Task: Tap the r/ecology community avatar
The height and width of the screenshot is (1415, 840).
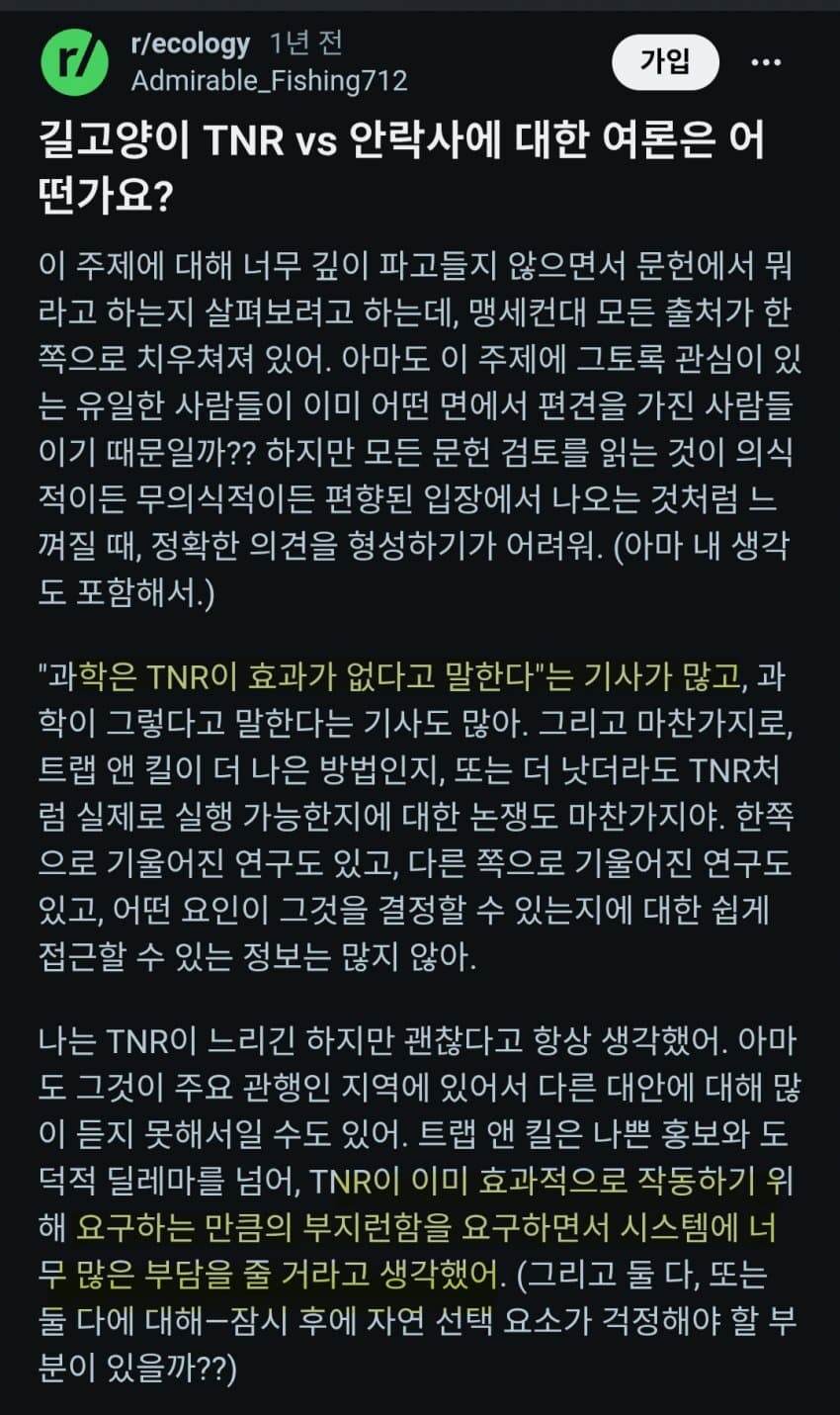Action: pos(74,62)
